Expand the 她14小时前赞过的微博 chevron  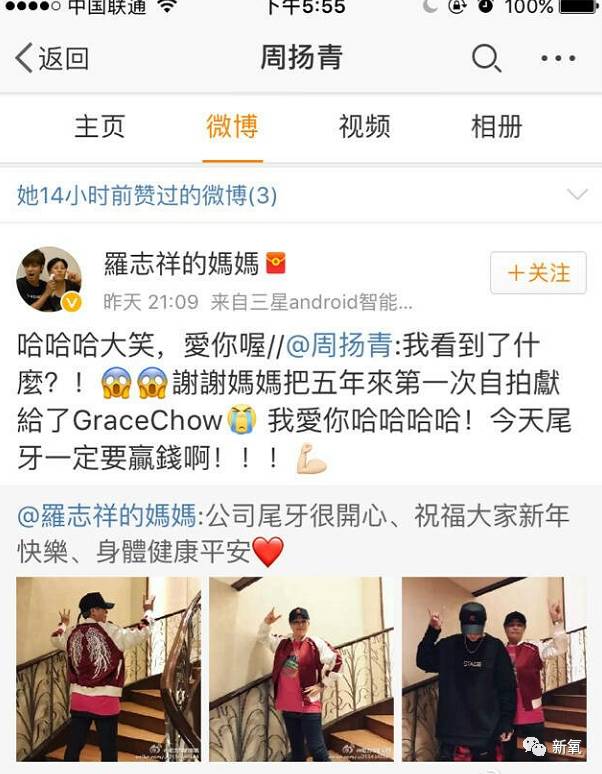(x=577, y=194)
